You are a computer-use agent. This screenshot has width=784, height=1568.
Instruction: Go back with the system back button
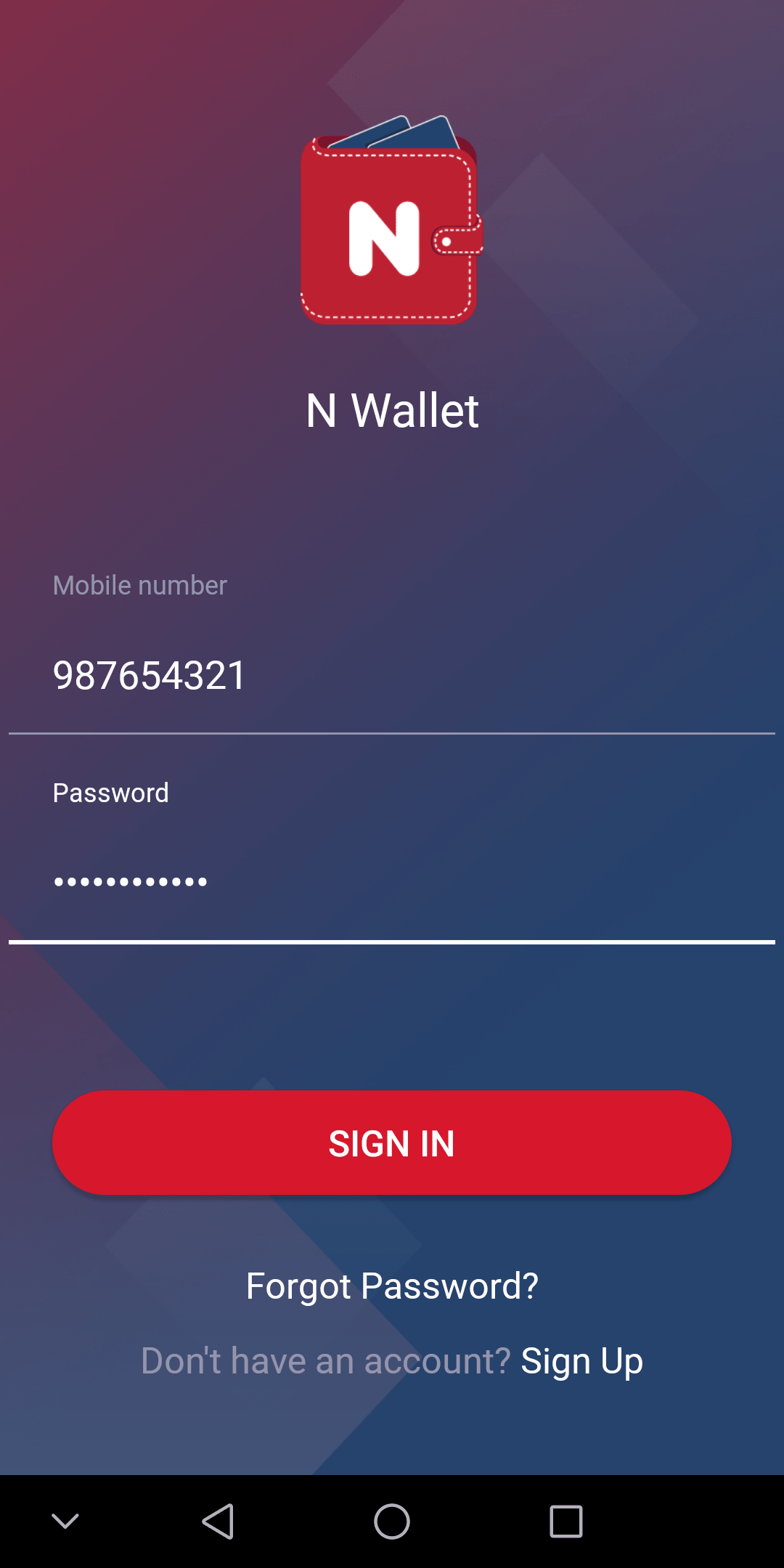[x=218, y=1522]
